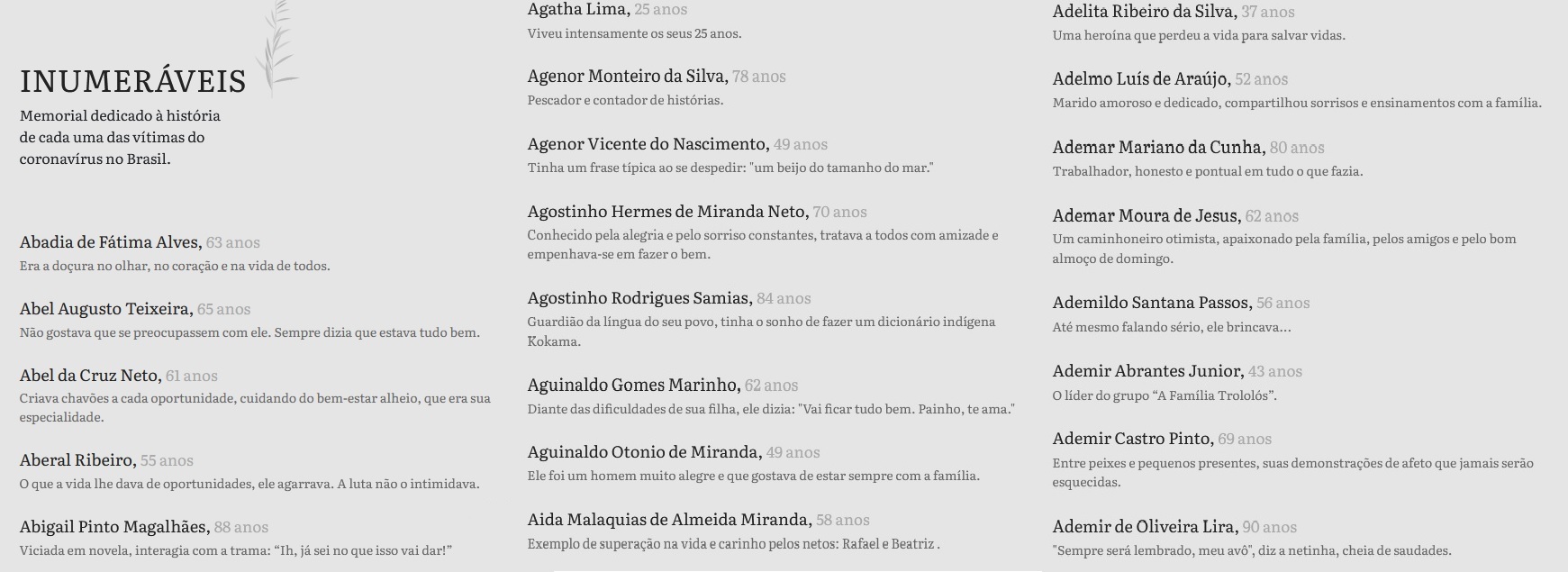Read Ademar Moura de Jesus's story
The image size is (1568, 572).
click(1146, 216)
